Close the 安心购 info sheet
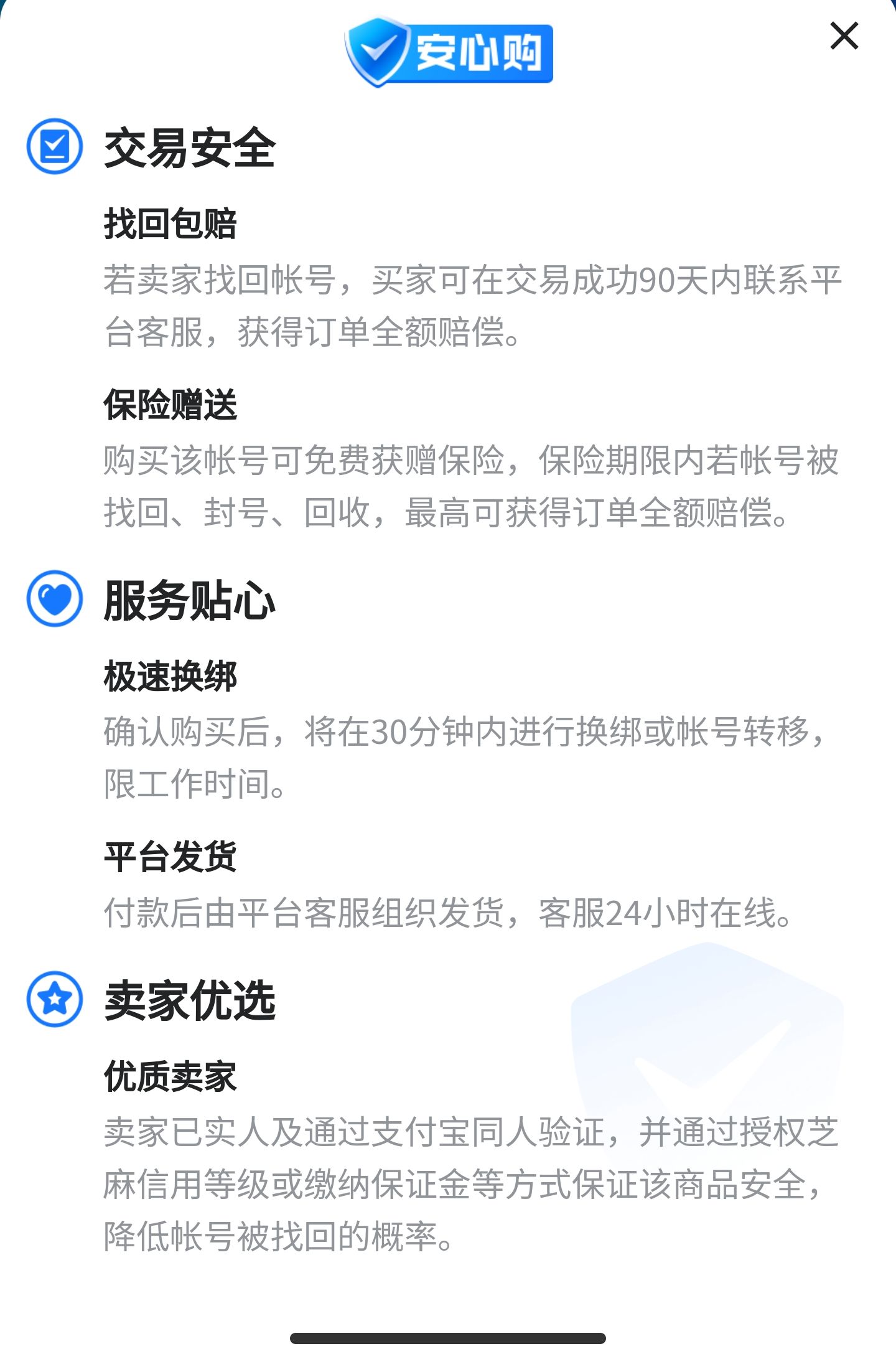The height and width of the screenshot is (1354, 896). coord(844,36)
